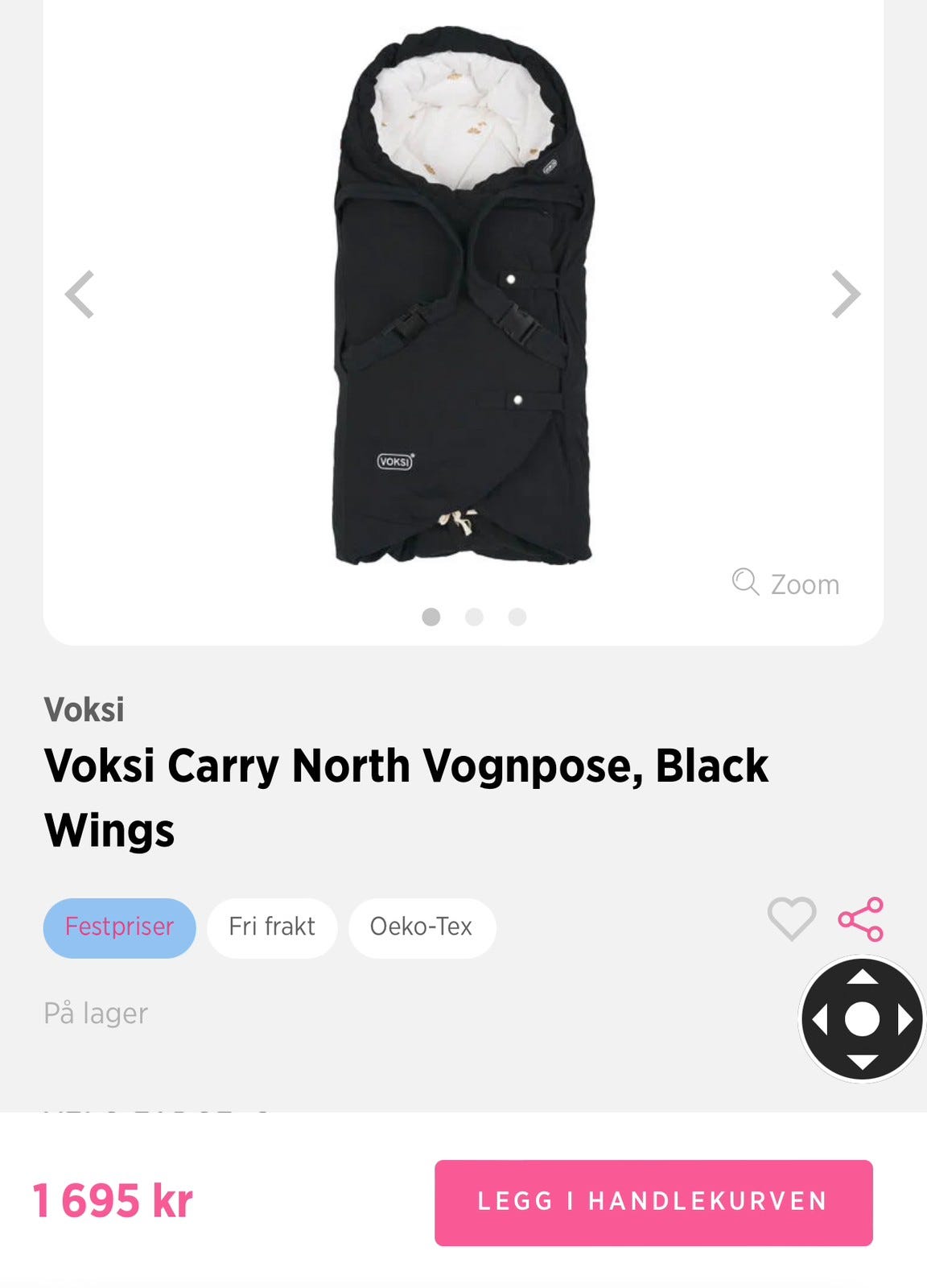Click the Fri frakt badge
927x1288 pixels.
[271, 927]
